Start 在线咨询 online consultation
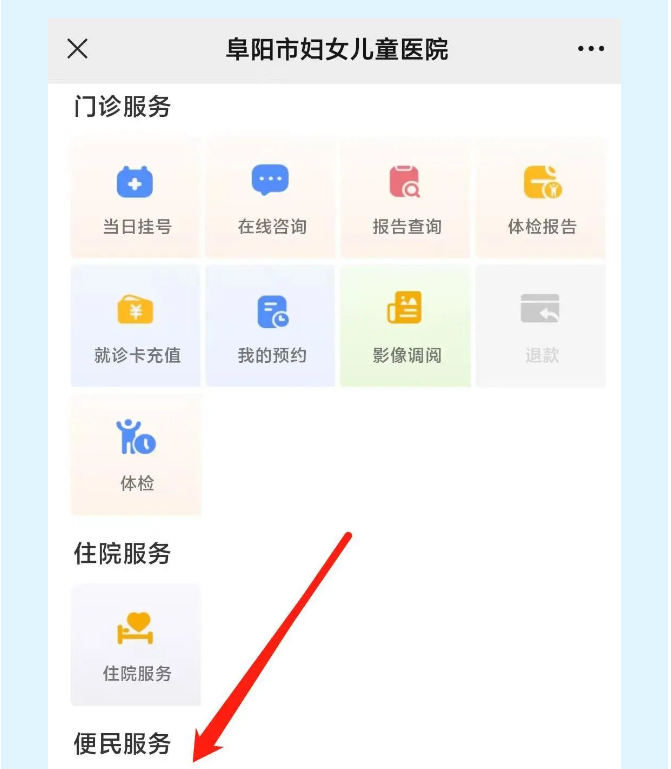This screenshot has width=671, height=769. click(x=271, y=199)
